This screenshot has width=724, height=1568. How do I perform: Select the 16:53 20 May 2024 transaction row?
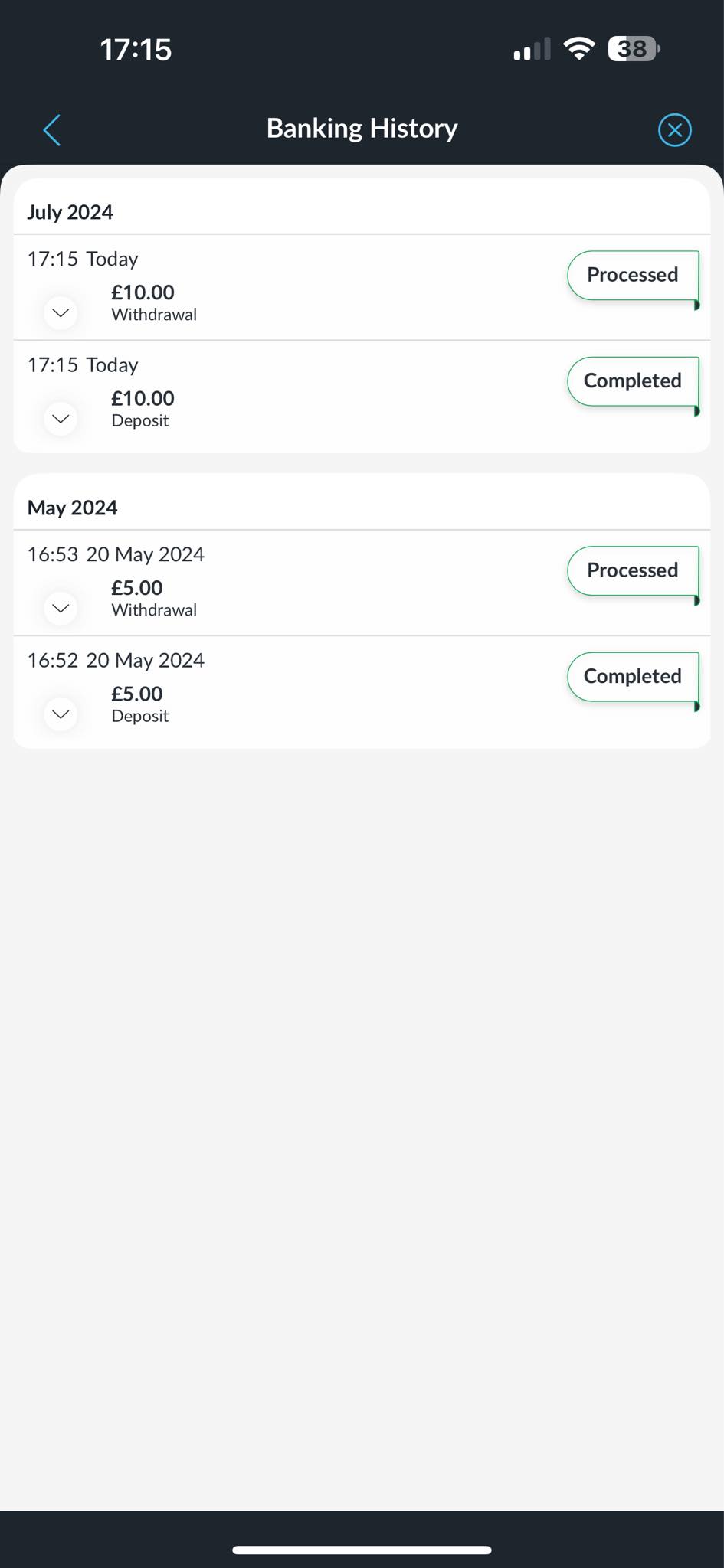coord(306,582)
